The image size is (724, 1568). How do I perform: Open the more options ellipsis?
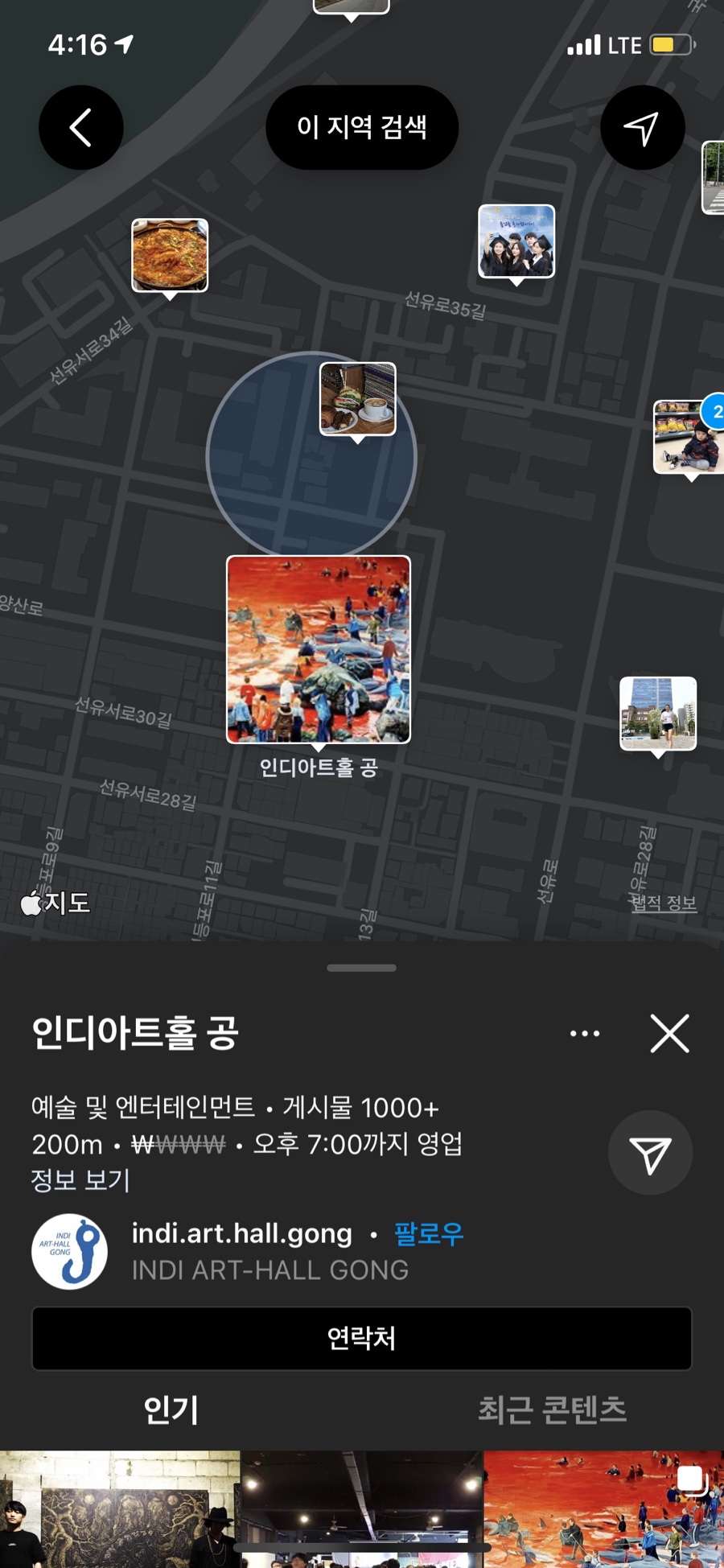(585, 1033)
